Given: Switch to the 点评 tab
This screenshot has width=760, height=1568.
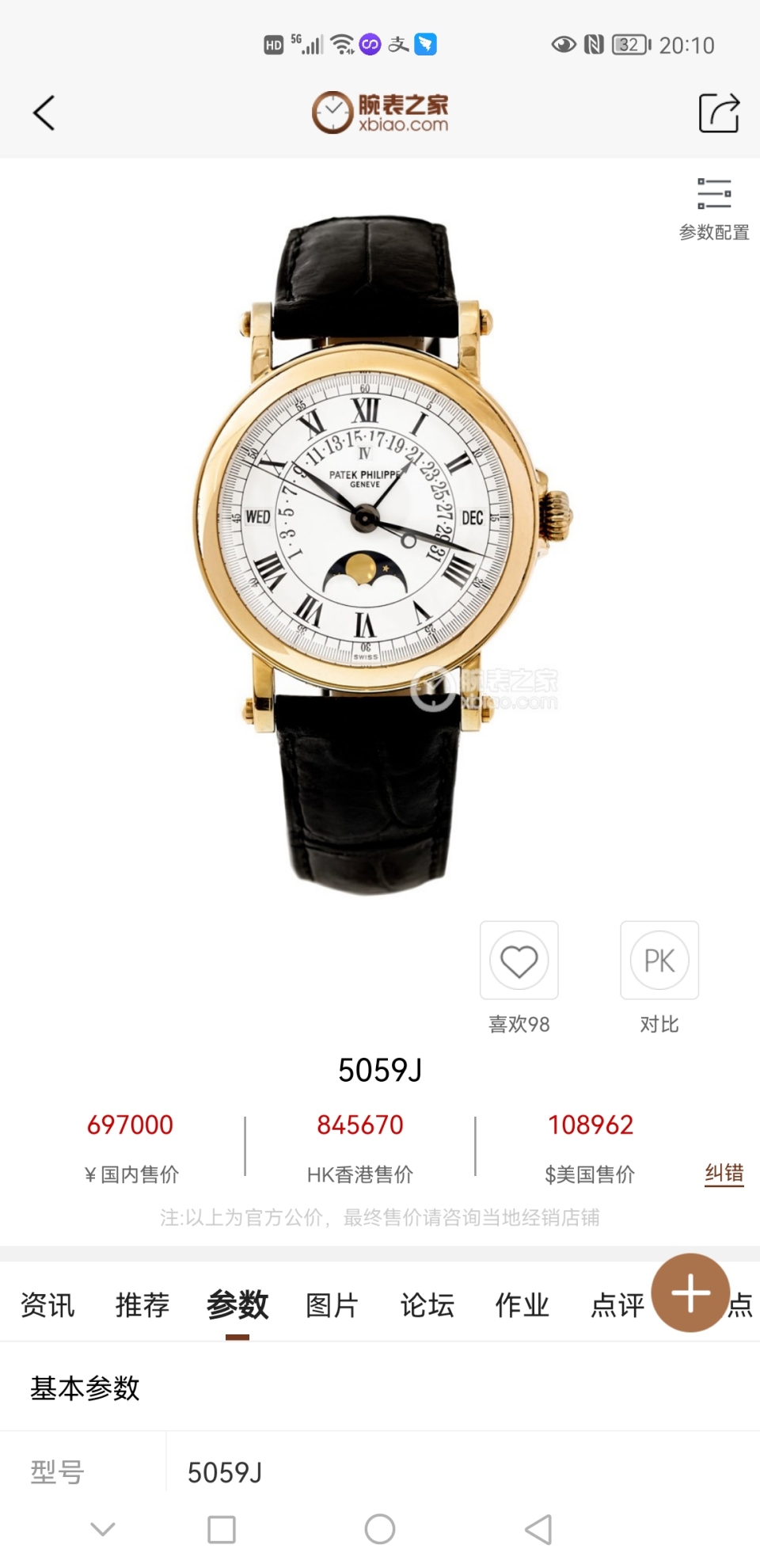Looking at the screenshot, I should point(616,1304).
